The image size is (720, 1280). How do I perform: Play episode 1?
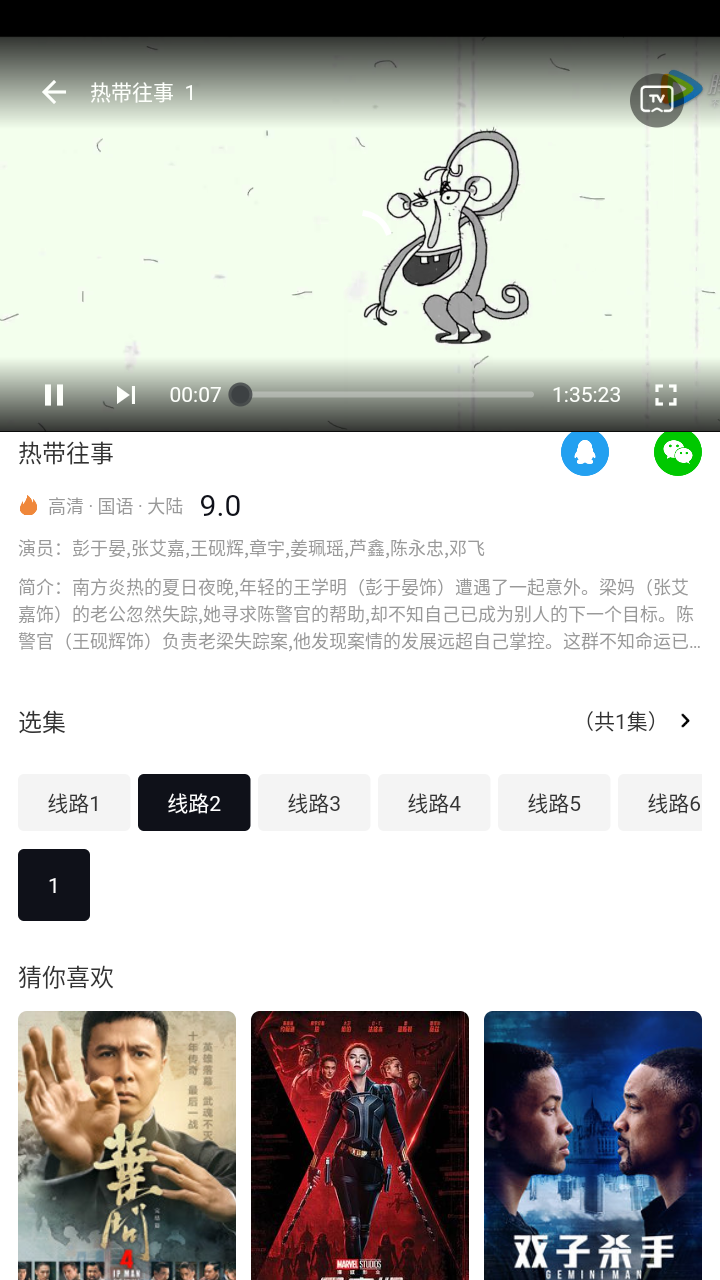(54, 885)
